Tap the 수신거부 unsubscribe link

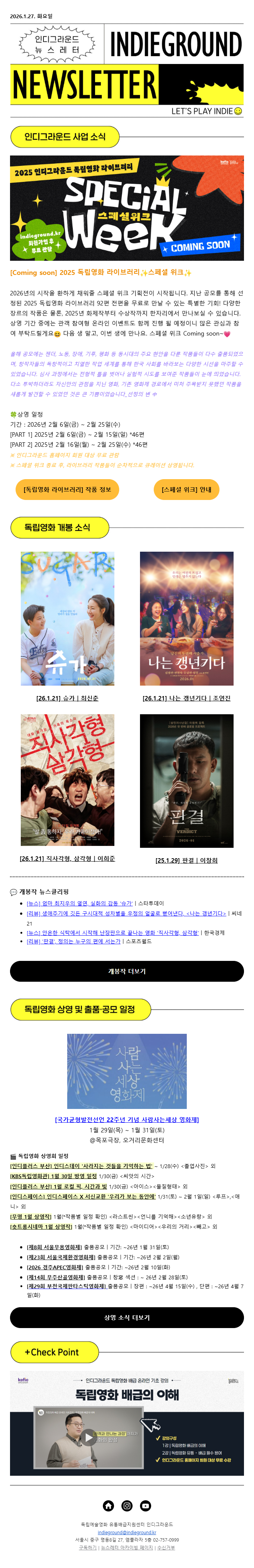166,1547
